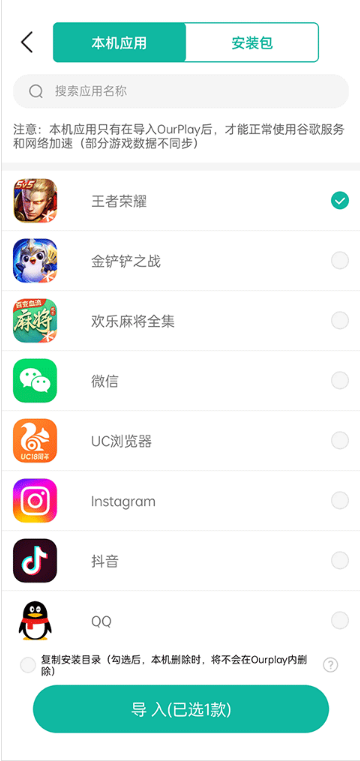The image size is (360, 761).
Task: Enable the 复制安装目录 option
Action: point(28,665)
